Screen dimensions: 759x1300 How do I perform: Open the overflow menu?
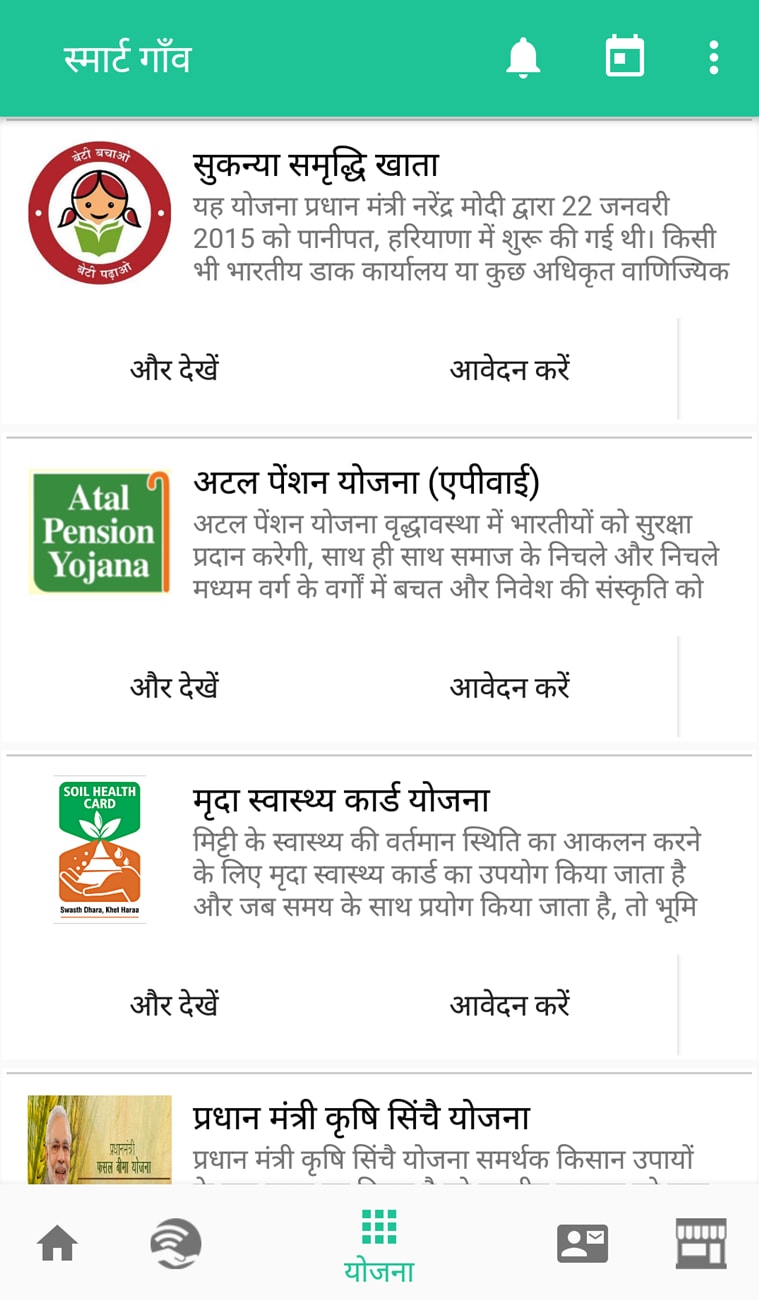click(713, 58)
